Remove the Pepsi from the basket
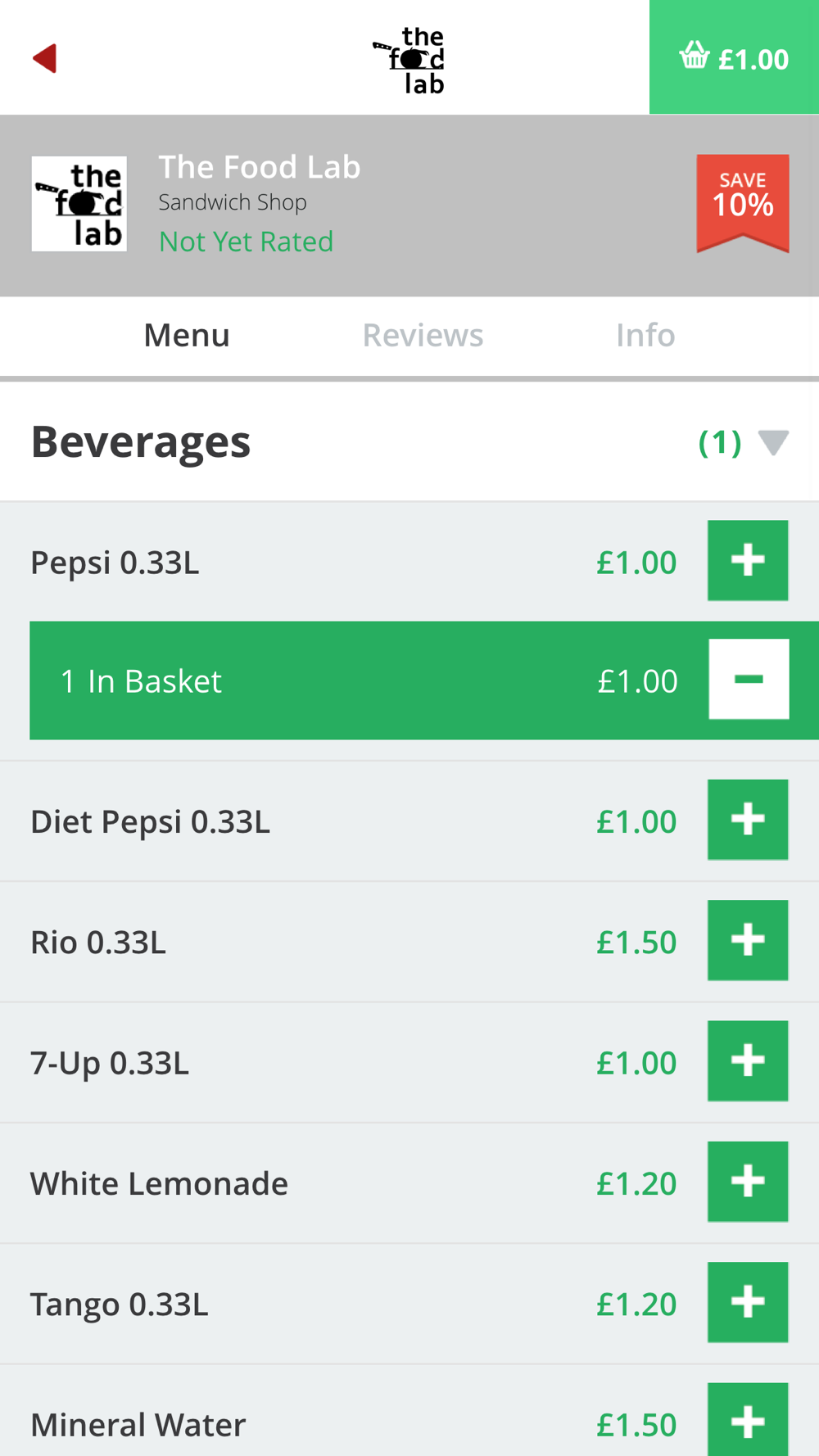Screen dimensions: 819x1456 pyautogui.click(x=749, y=680)
